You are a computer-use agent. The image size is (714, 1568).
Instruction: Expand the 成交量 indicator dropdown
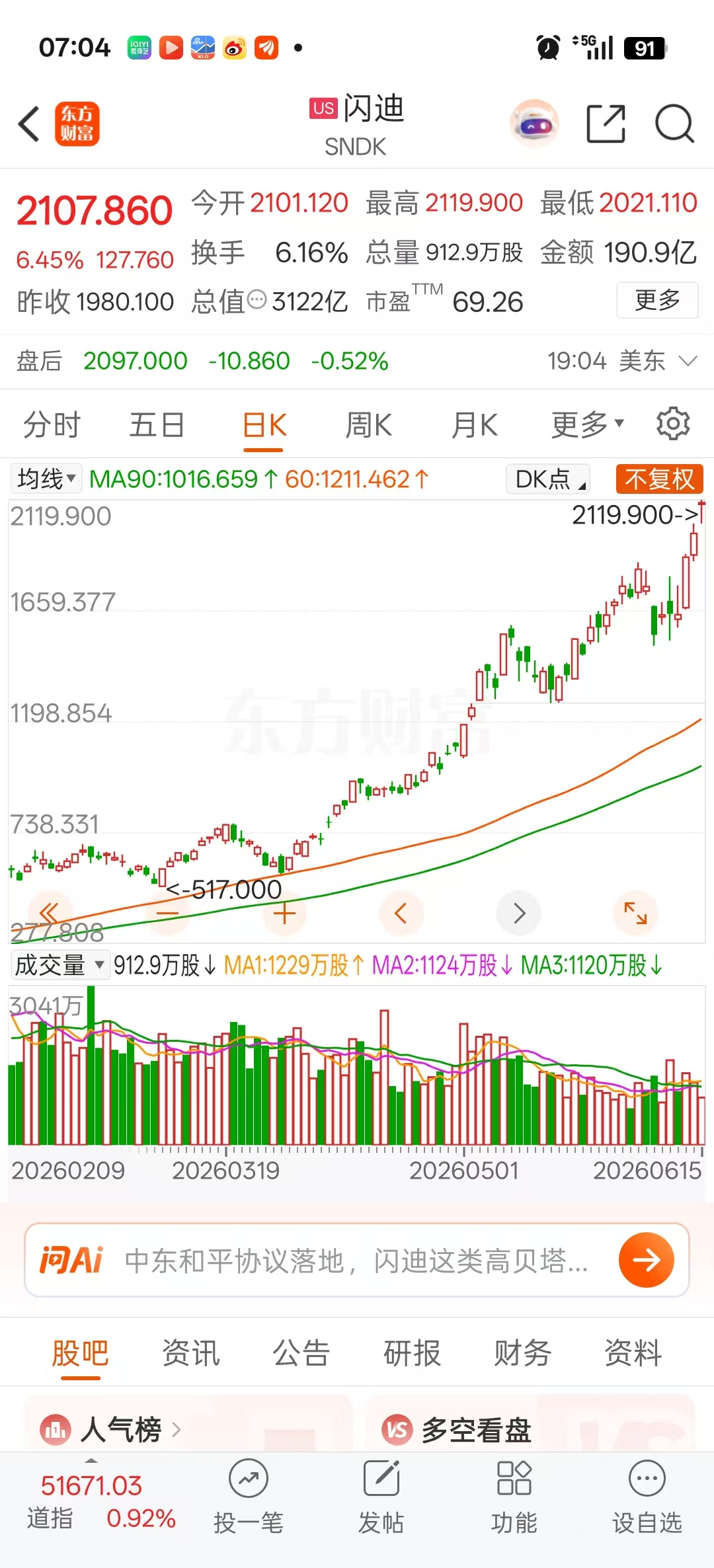point(59,965)
